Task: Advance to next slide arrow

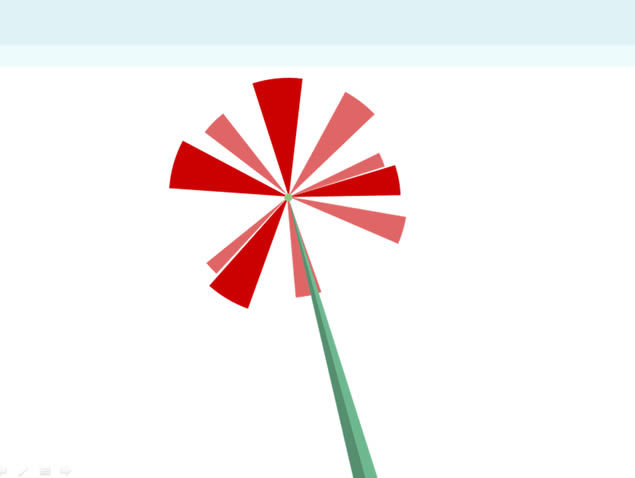Action: [65, 470]
